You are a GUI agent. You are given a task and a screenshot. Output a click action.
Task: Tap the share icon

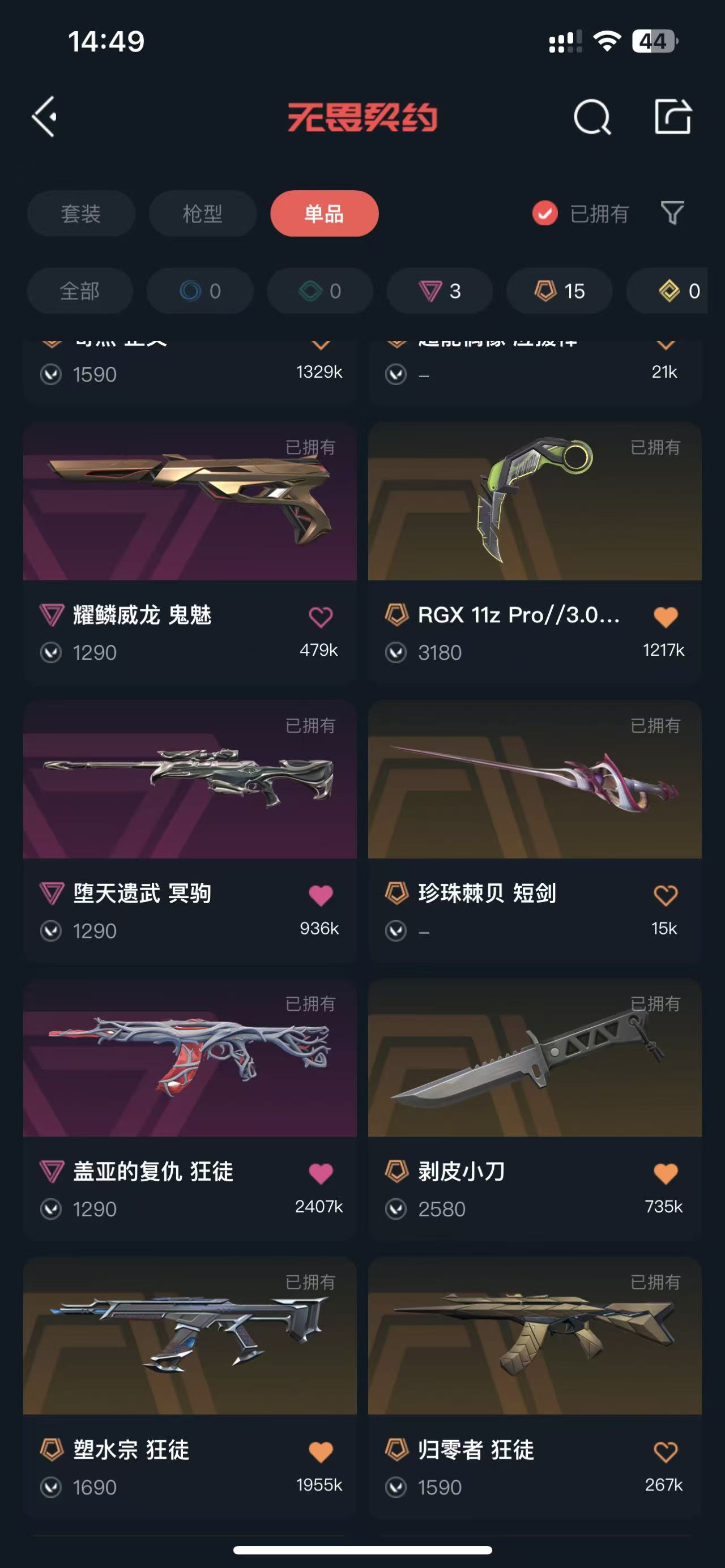(673, 116)
